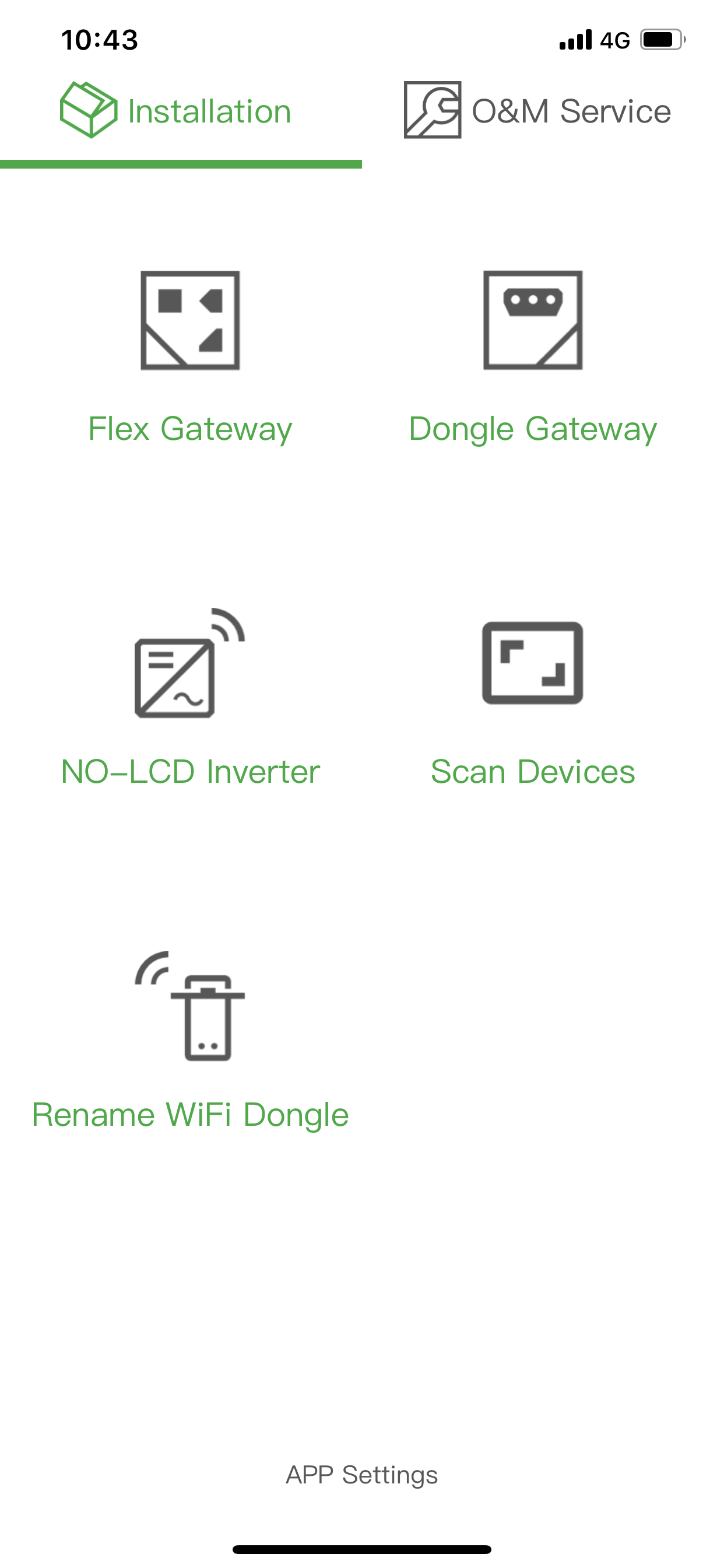
Task: Open Dongle Gateway setup
Action: click(x=532, y=358)
